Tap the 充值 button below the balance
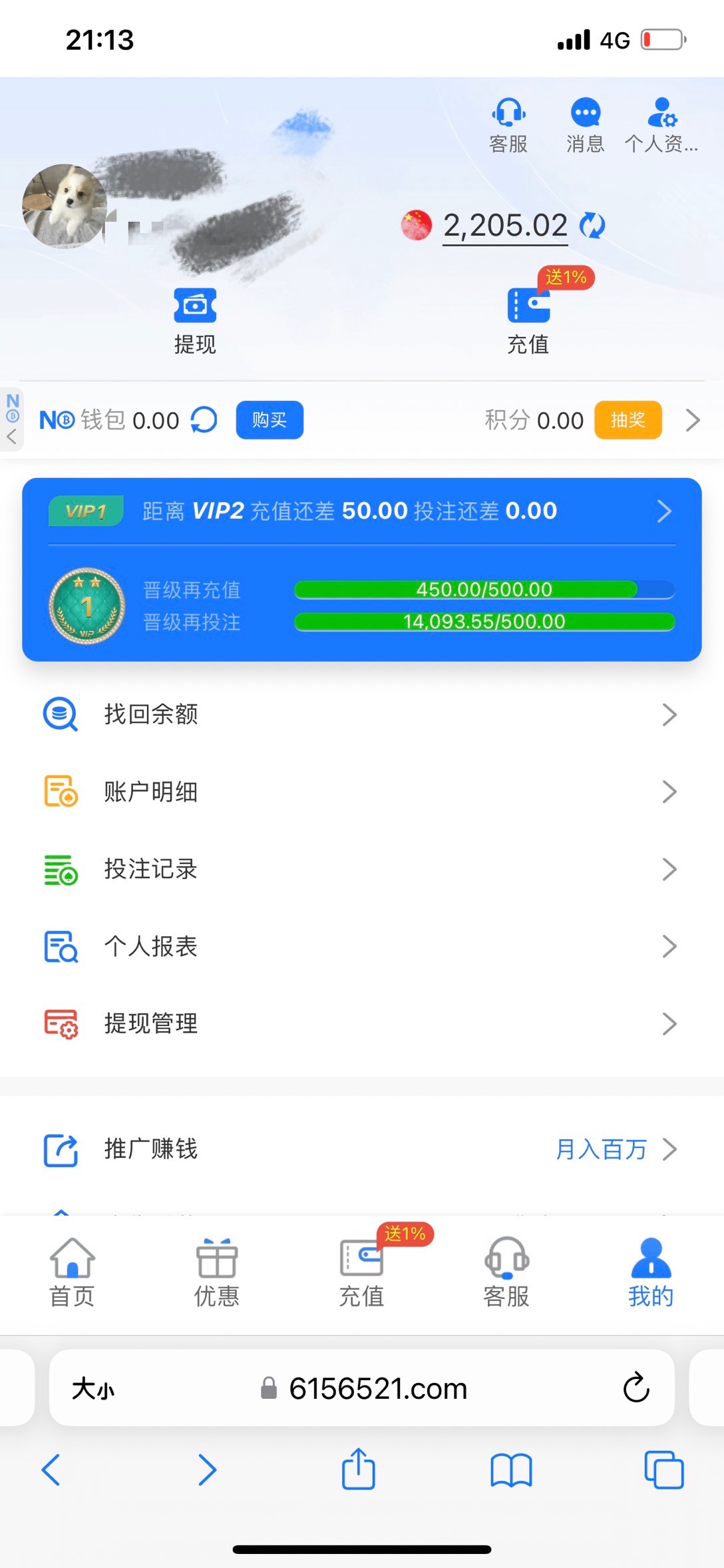 (x=528, y=320)
